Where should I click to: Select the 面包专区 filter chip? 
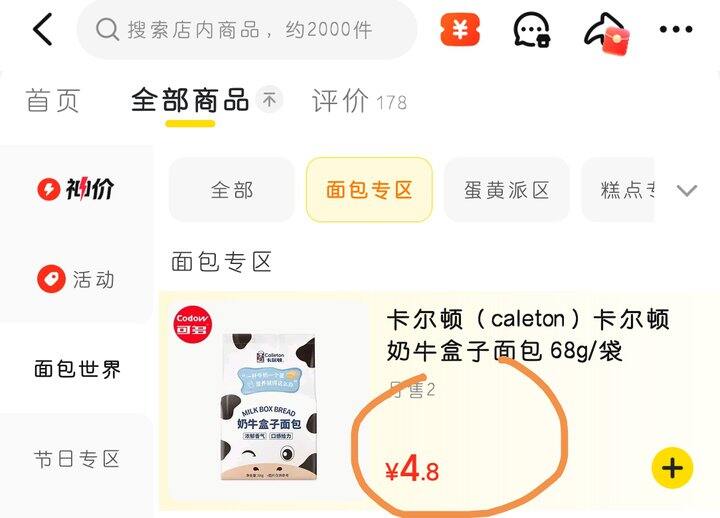coord(369,190)
